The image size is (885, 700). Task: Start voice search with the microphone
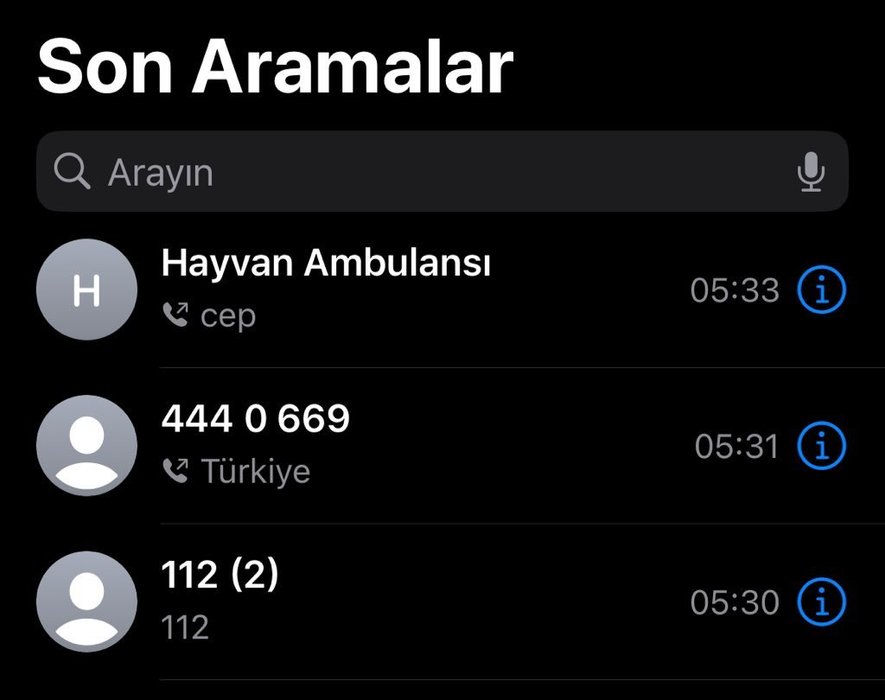(811, 172)
